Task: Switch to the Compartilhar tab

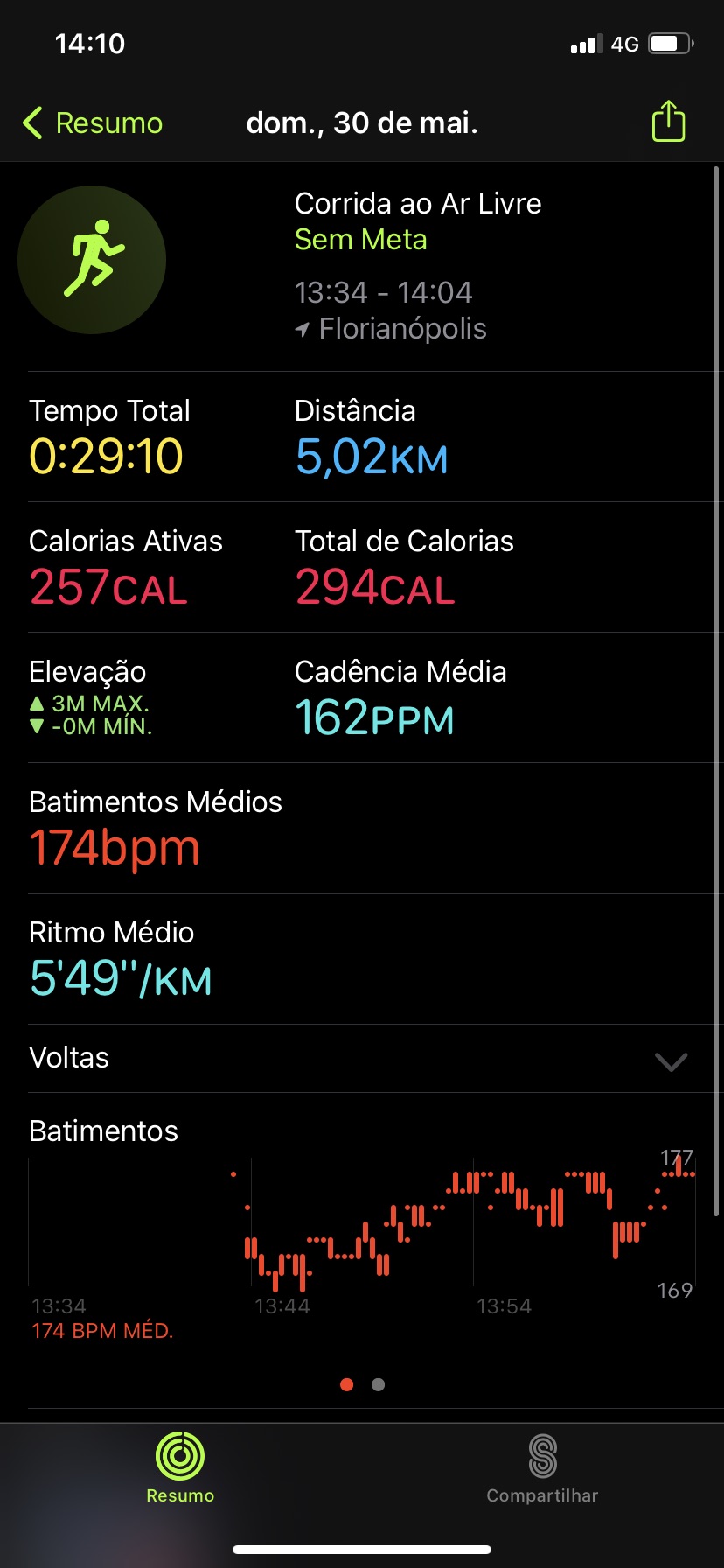Action: pyautogui.click(x=542, y=1469)
